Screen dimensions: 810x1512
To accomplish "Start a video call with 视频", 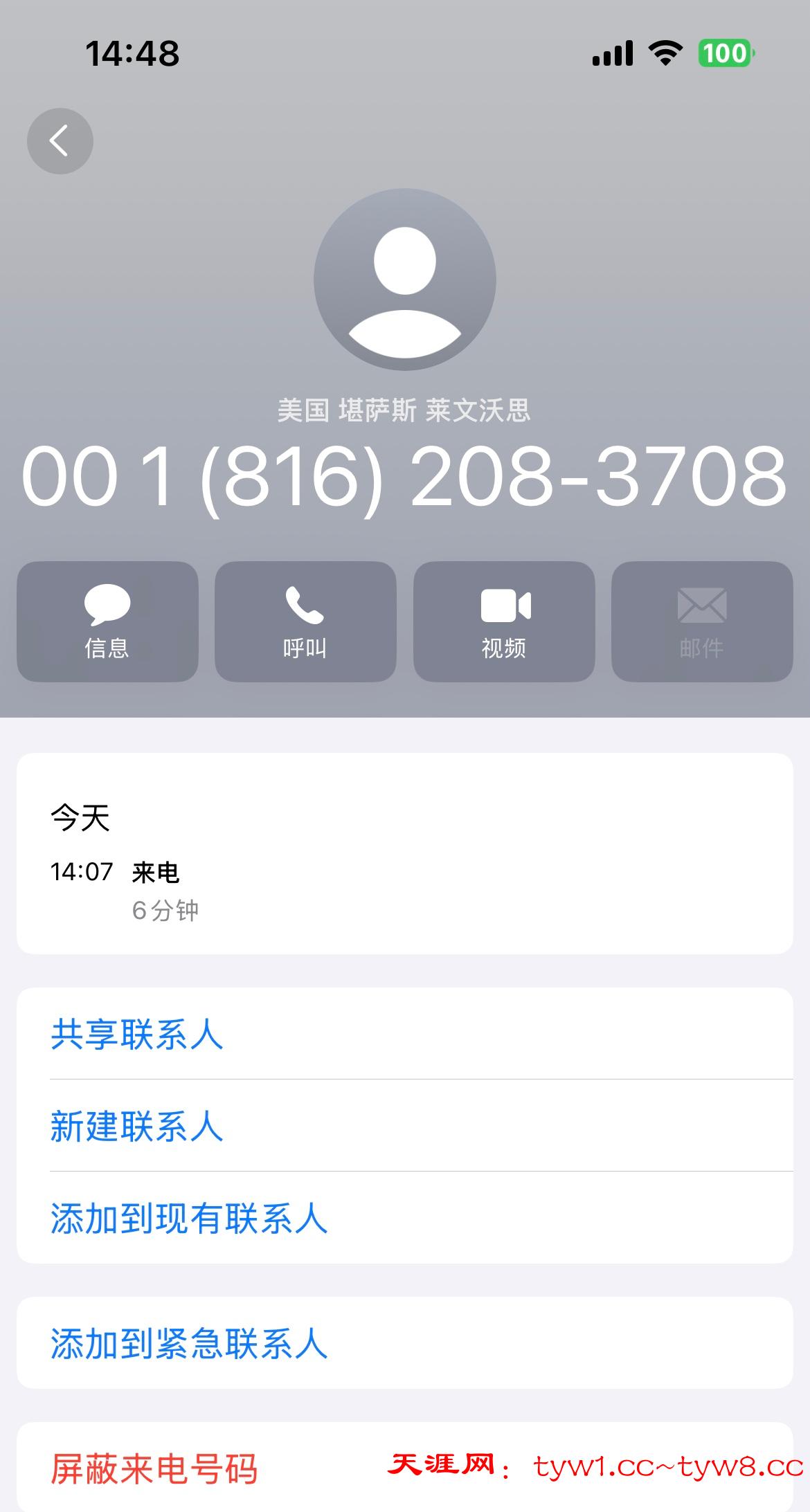I will (504, 621).
